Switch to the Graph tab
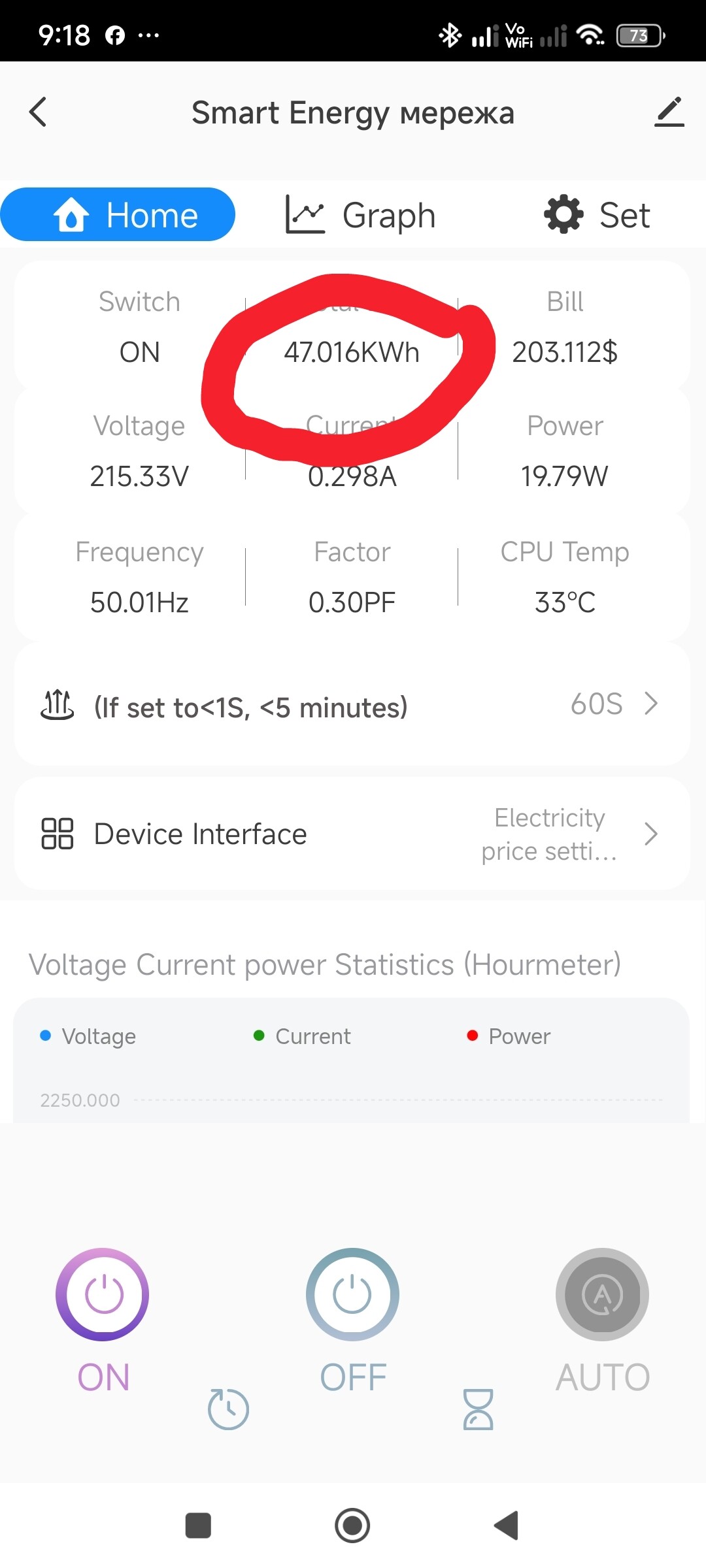706x1568 pixels. pos(361,215)
